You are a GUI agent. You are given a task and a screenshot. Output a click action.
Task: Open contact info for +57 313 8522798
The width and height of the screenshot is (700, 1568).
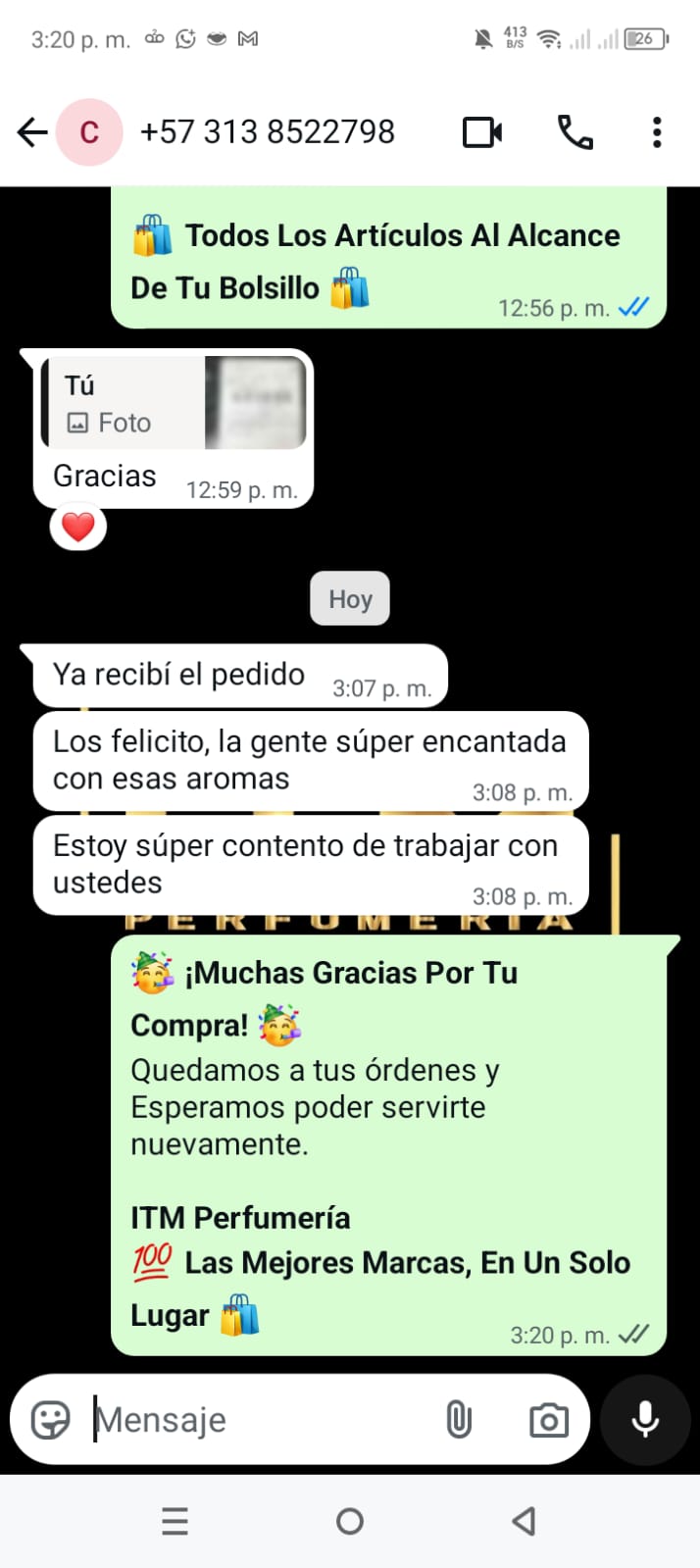click(x=267, y=132)
